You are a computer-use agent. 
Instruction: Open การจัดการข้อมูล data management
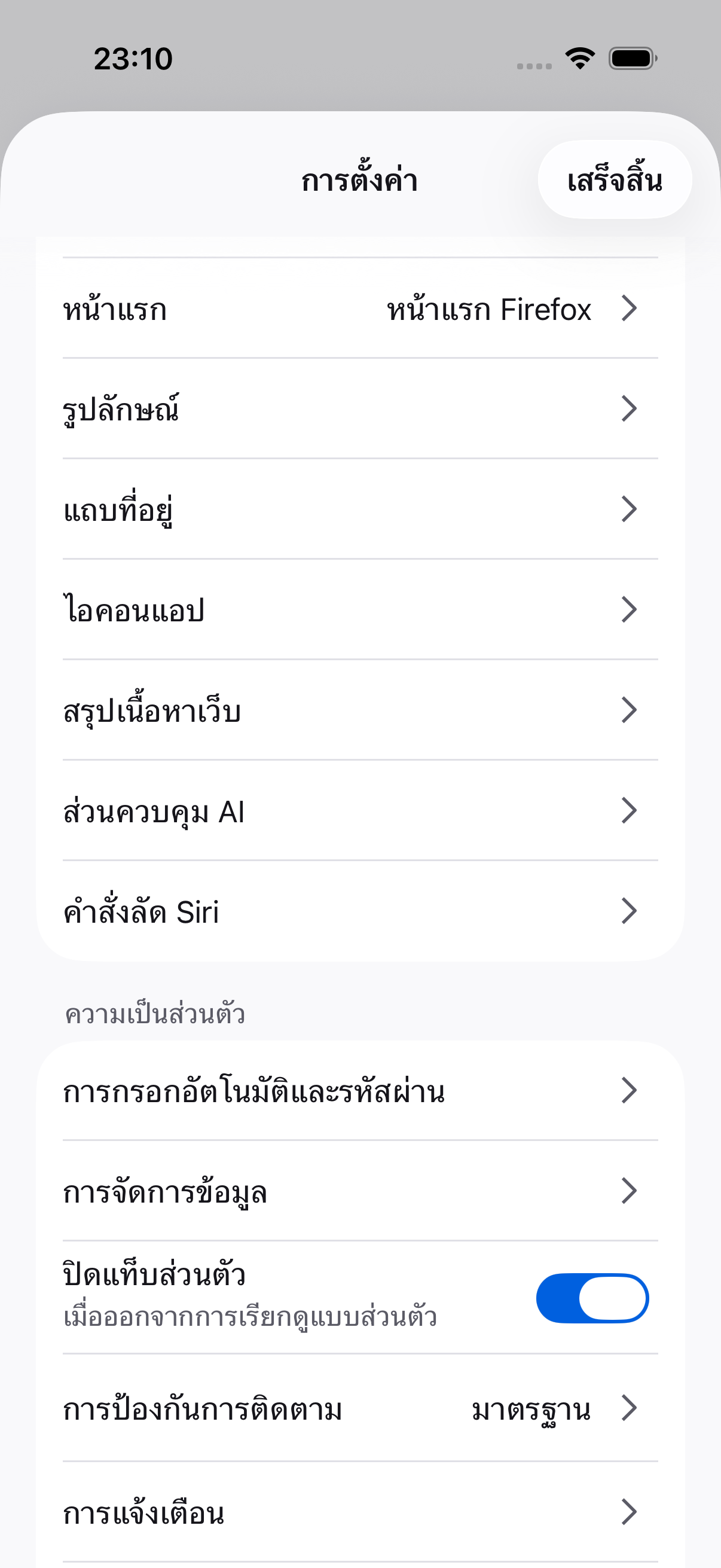pyautogui.click(x=360, y=1191)
